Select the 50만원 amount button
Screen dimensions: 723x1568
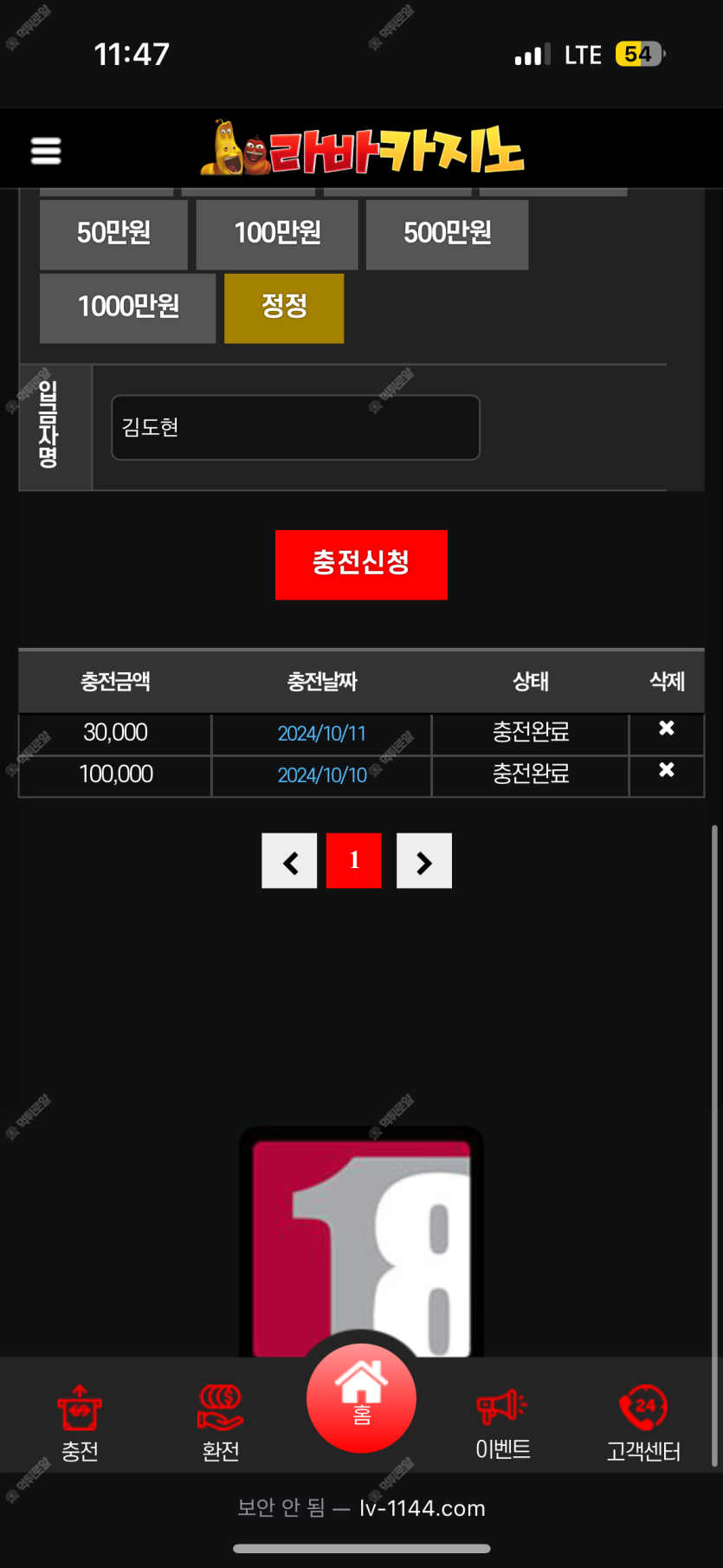coord(113,234)
